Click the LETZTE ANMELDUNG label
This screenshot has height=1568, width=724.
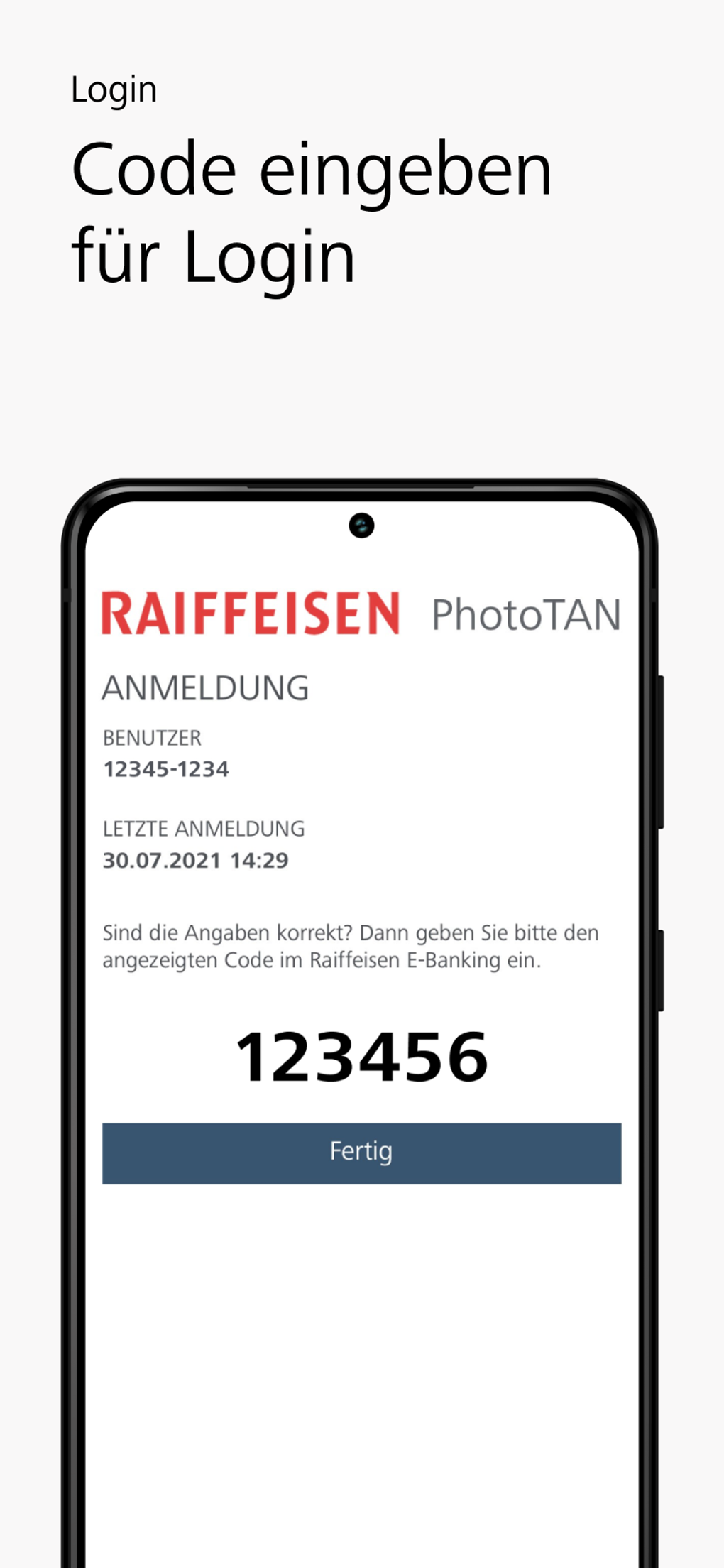point(204,829)
